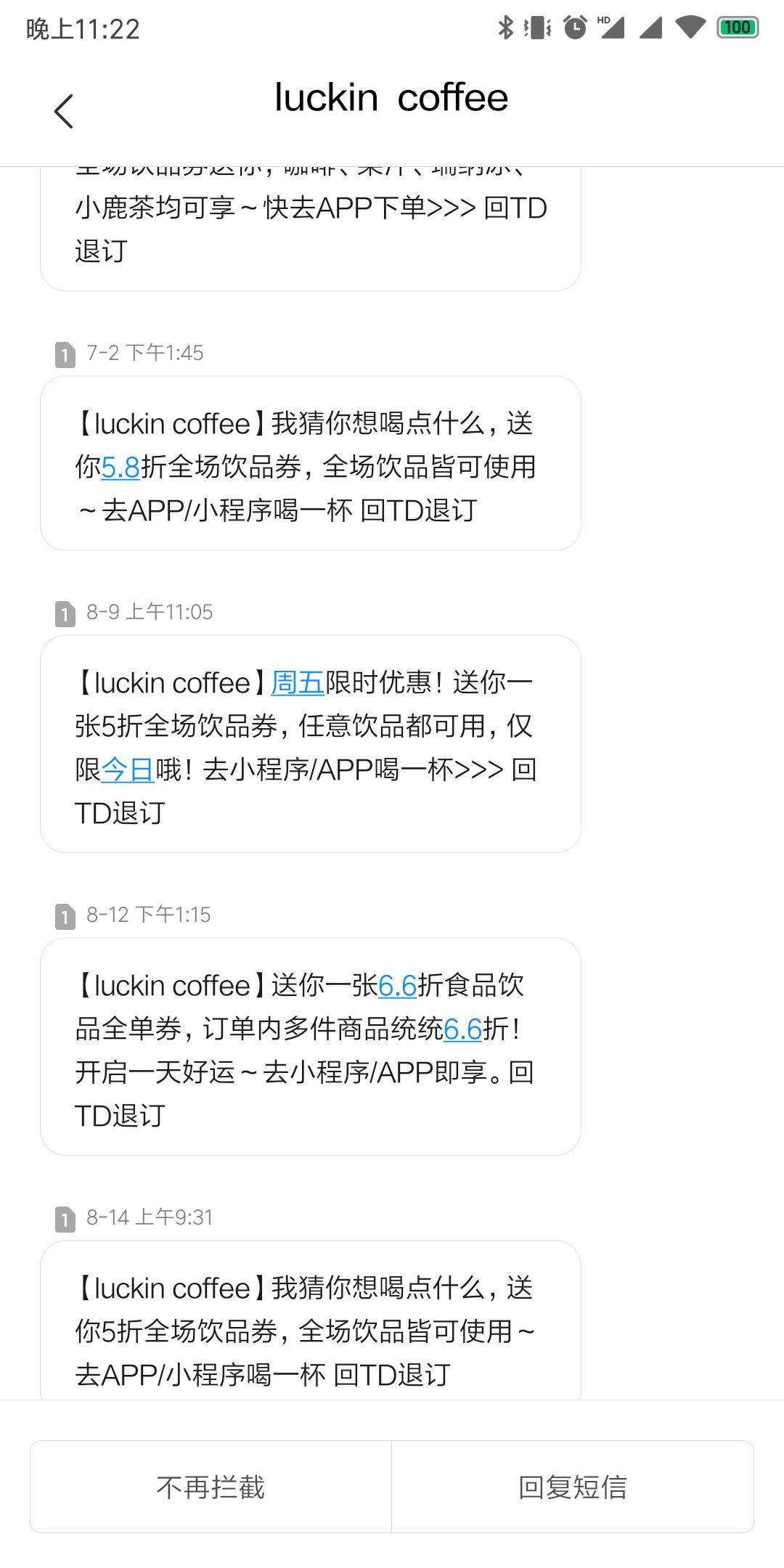Tap the luckin coffee conversation title

coord(392,98)
